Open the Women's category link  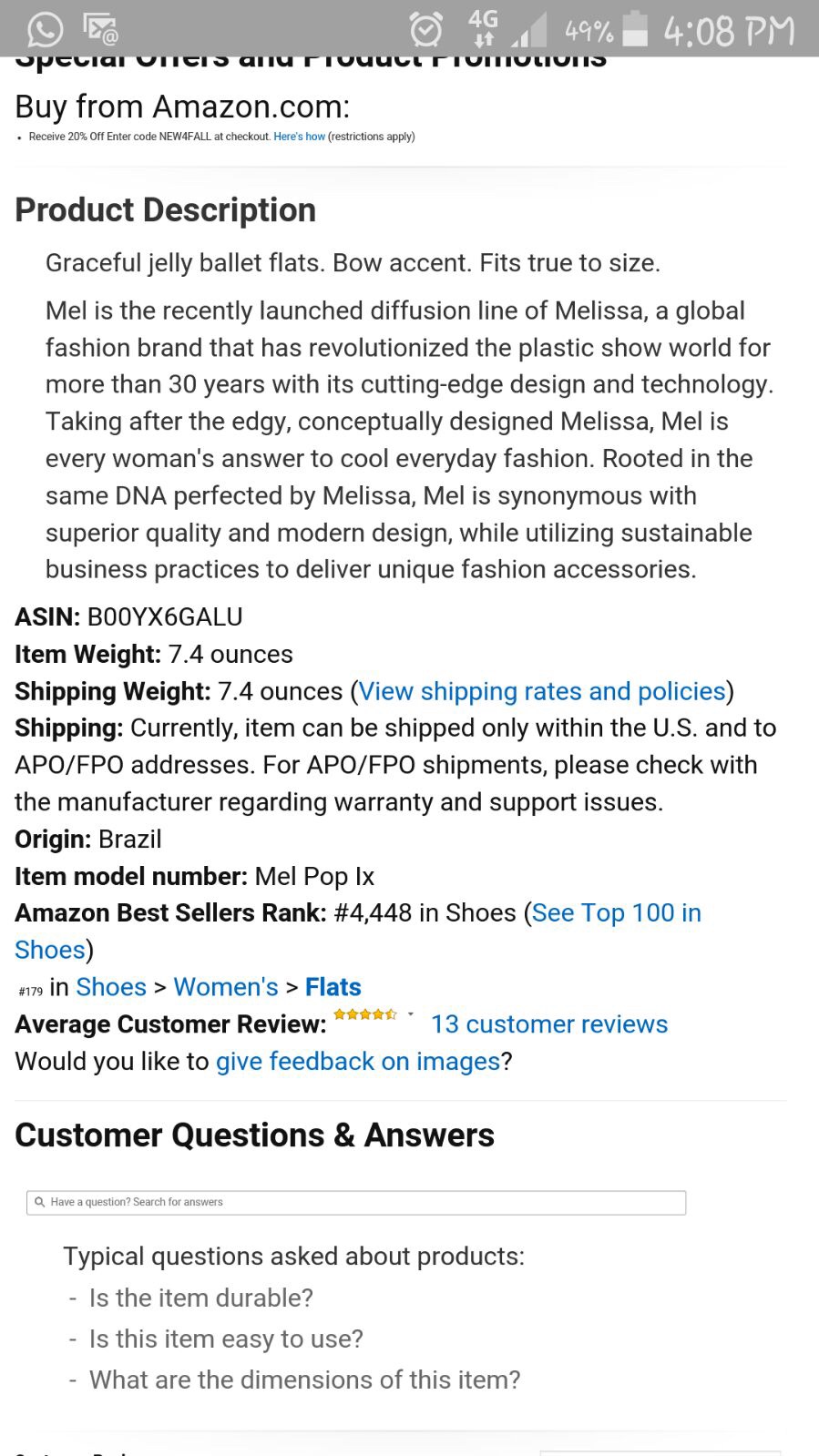pos(226,987)
